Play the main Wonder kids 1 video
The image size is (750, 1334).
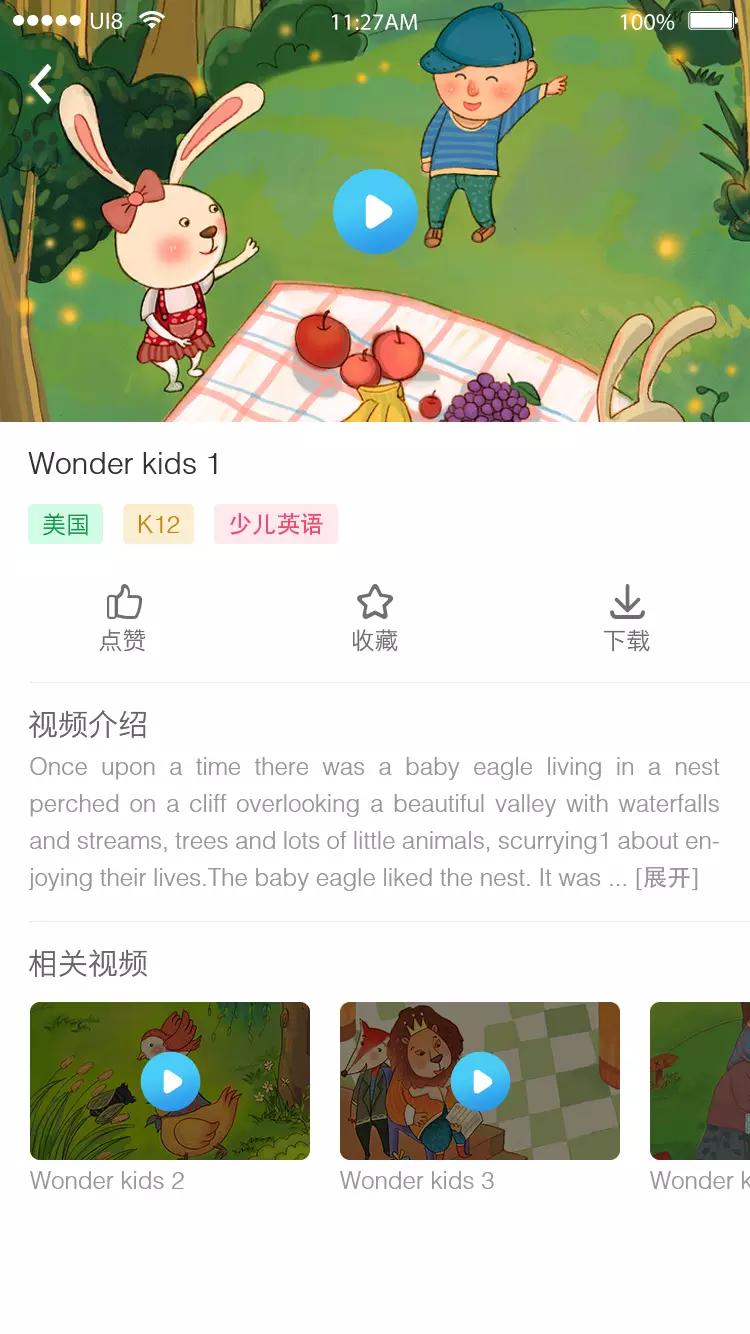pyautogui.click(x=375, y=211)
